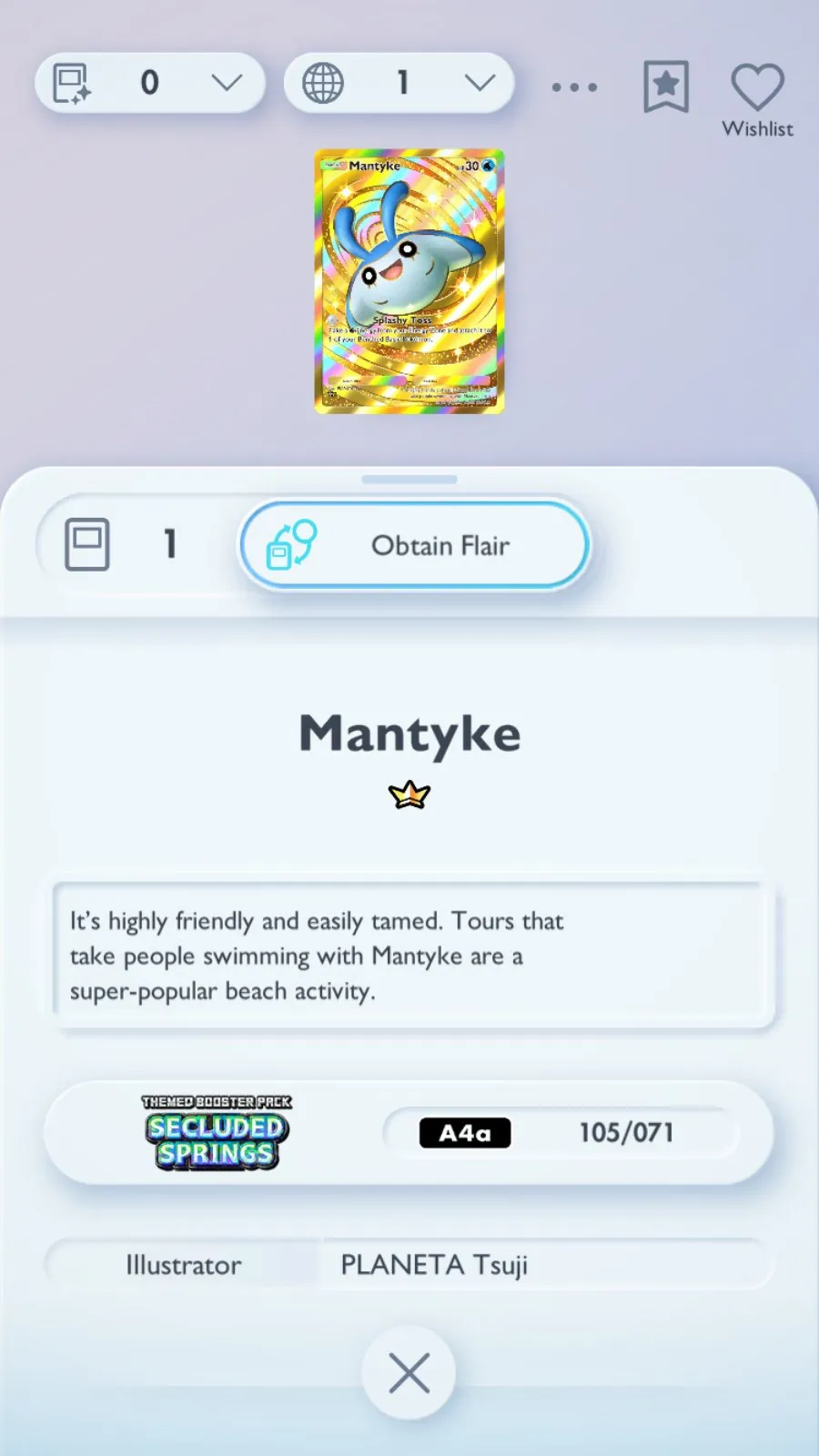Open the three-dot more options menu

click(x=574, y=87)
